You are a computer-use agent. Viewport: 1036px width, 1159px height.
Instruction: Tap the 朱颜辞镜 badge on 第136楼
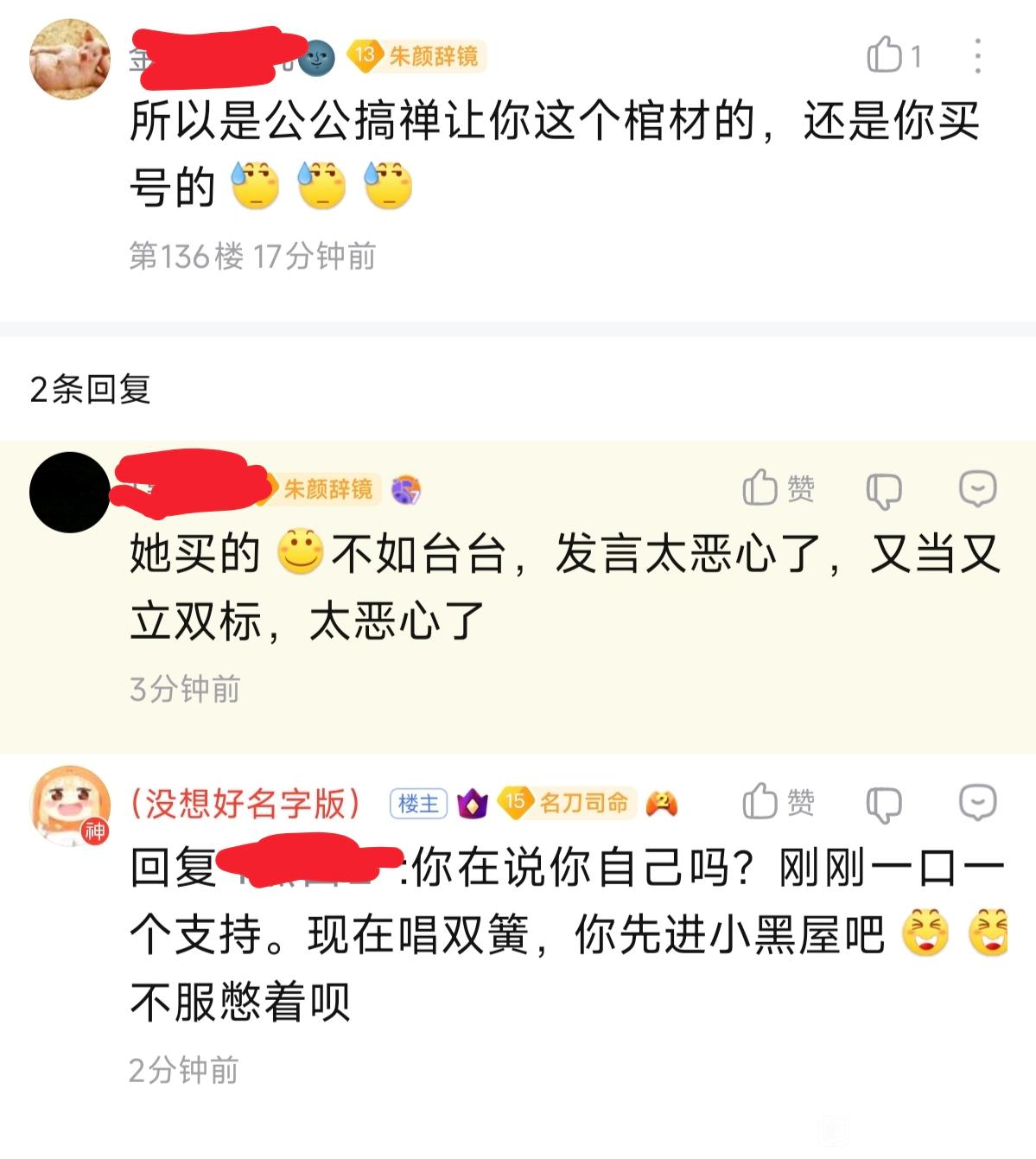(x=417, y=56)
